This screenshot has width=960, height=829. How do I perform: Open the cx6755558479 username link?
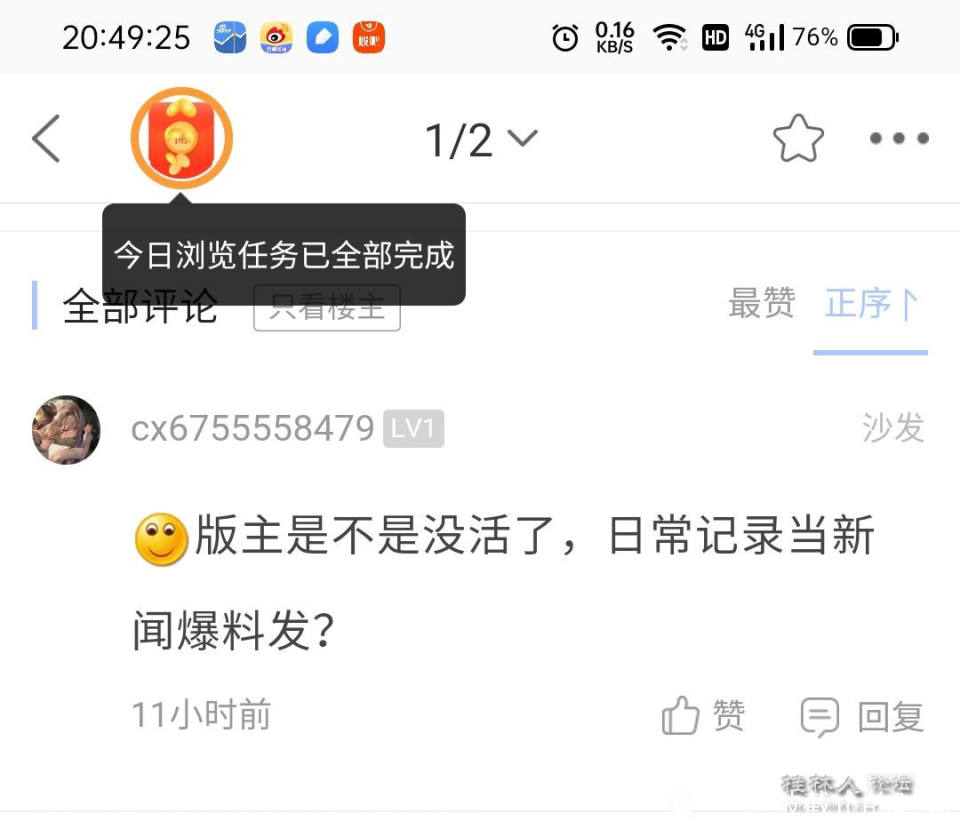[x=253, y=429]
